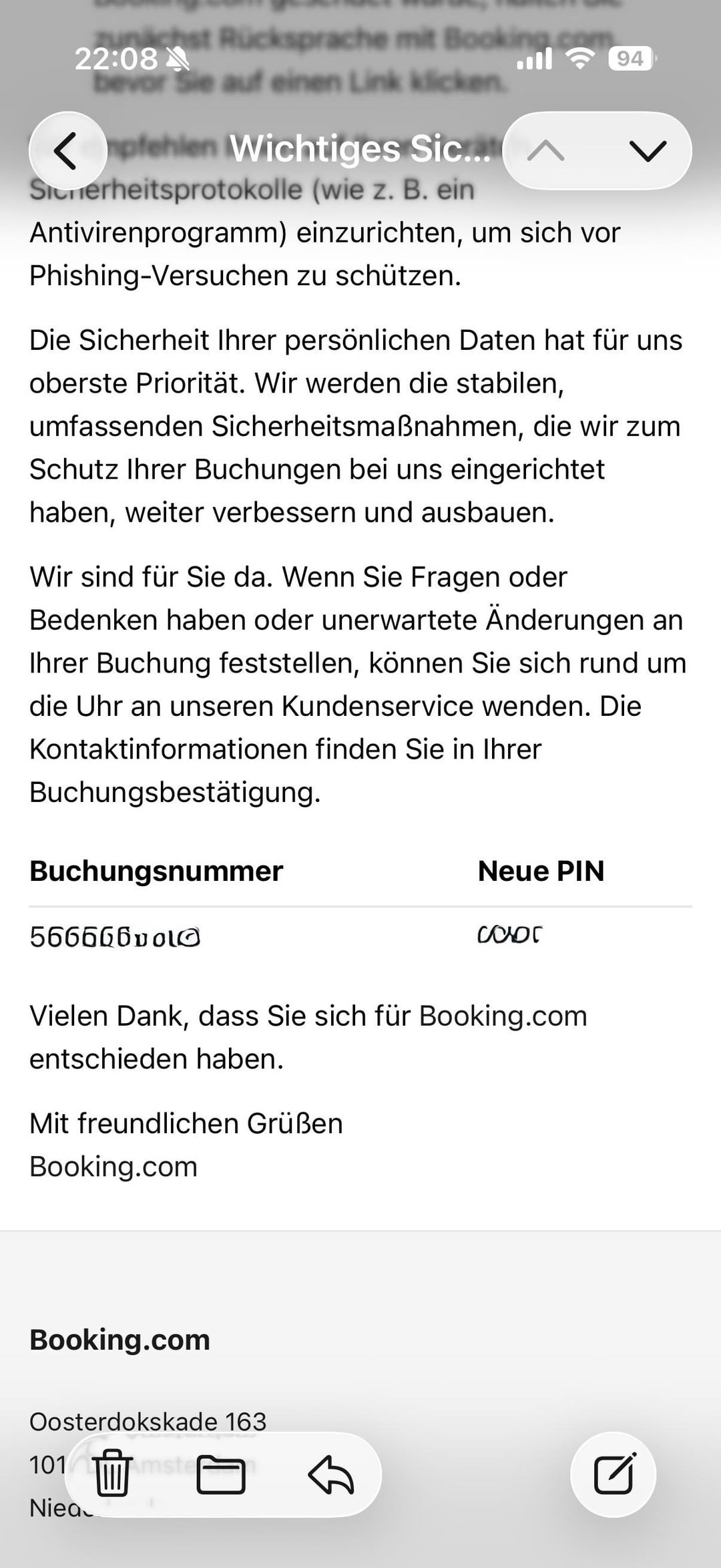Jump to the next email

(647, 151)
